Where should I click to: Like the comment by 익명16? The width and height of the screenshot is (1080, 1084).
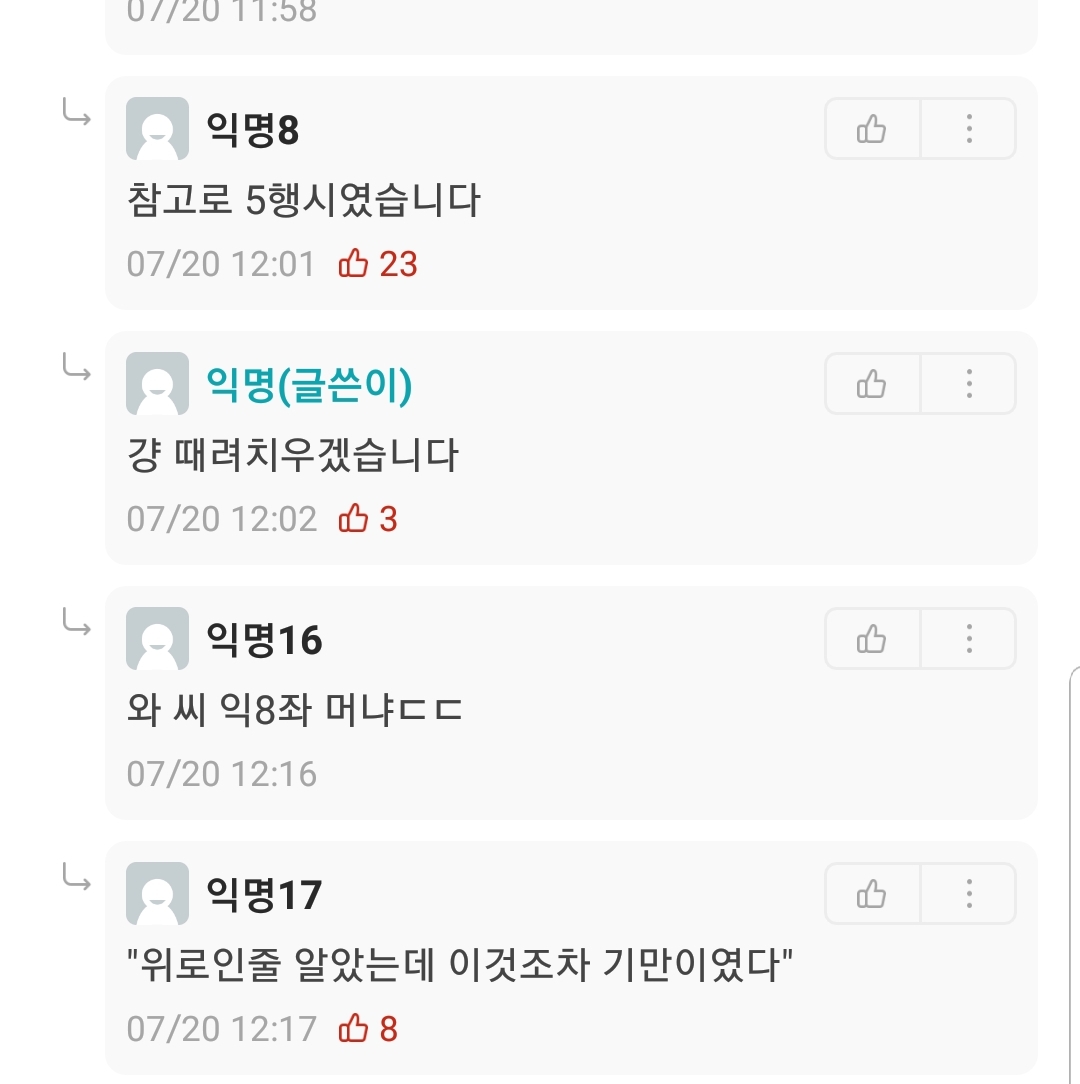pyautogui.click(x=872, y=639)
